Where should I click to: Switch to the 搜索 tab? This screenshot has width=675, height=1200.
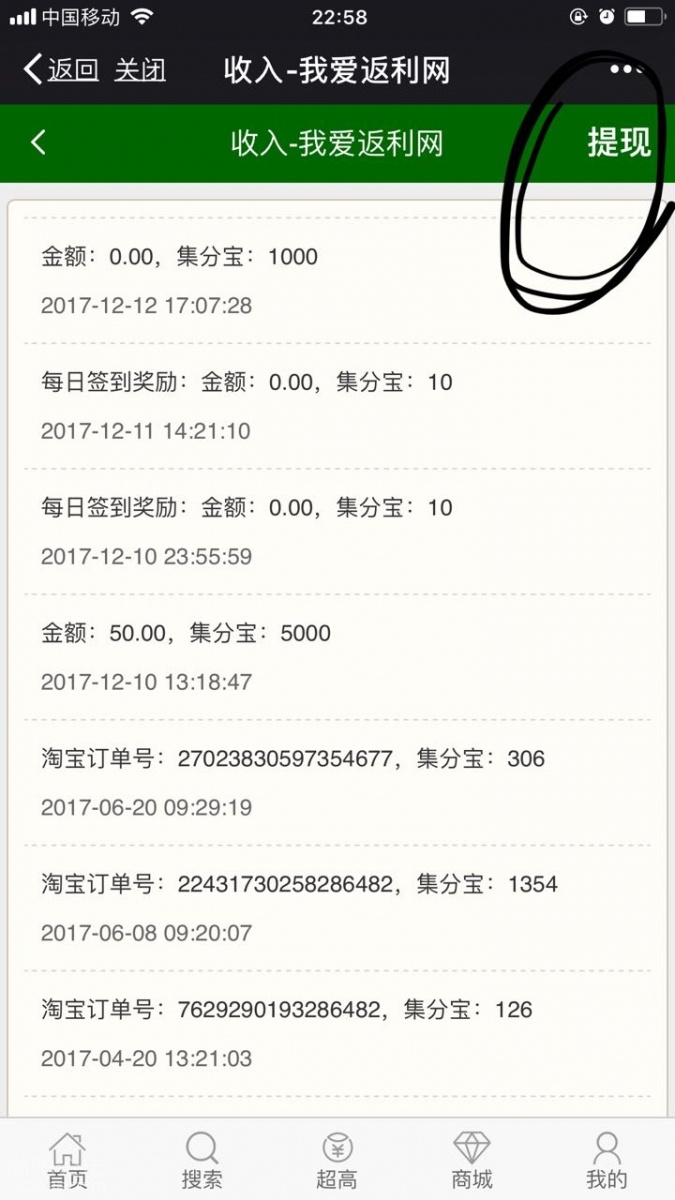[202, 1160]
